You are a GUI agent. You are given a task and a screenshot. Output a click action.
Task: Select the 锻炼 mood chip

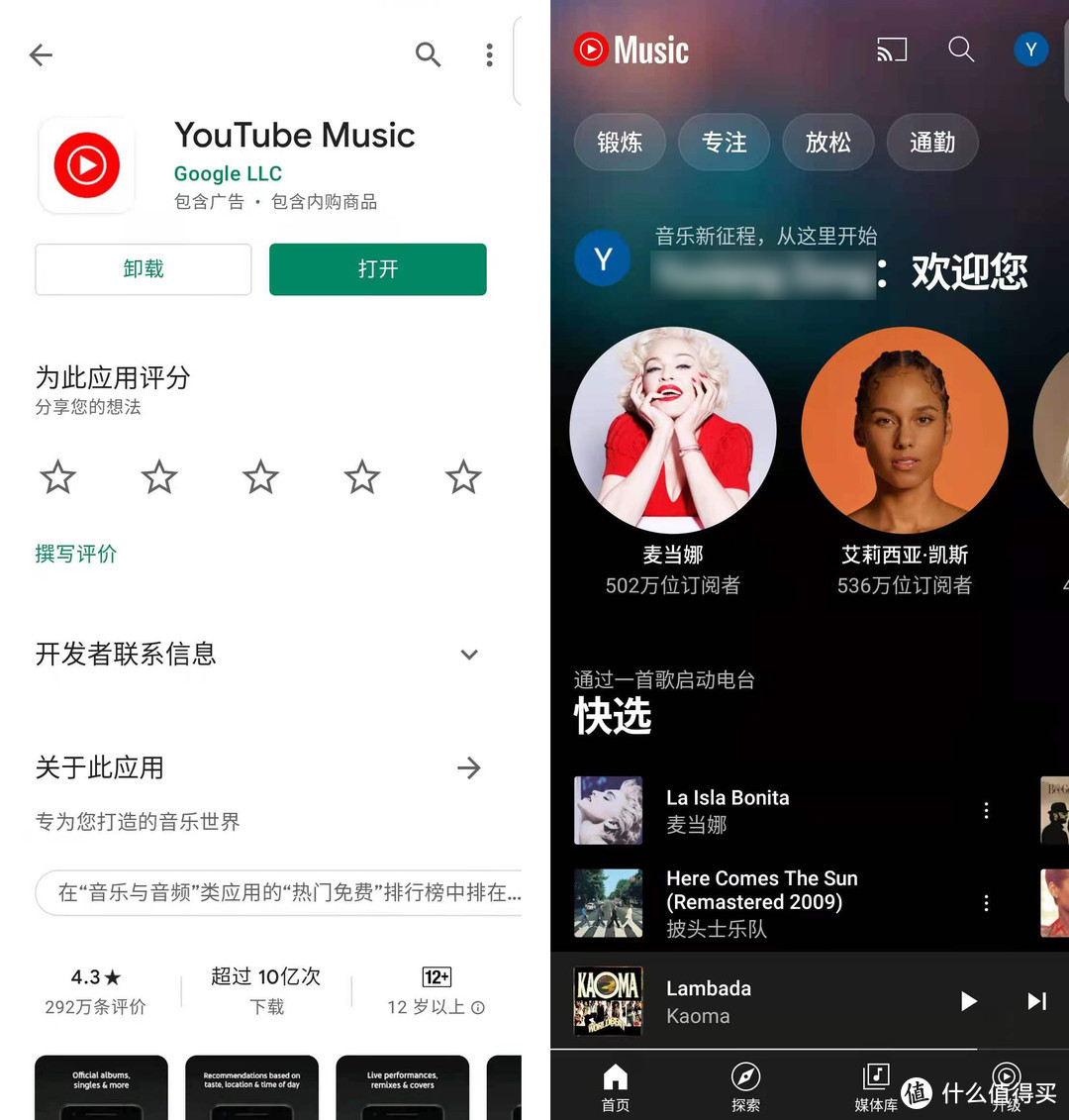(x=620, y=143)
